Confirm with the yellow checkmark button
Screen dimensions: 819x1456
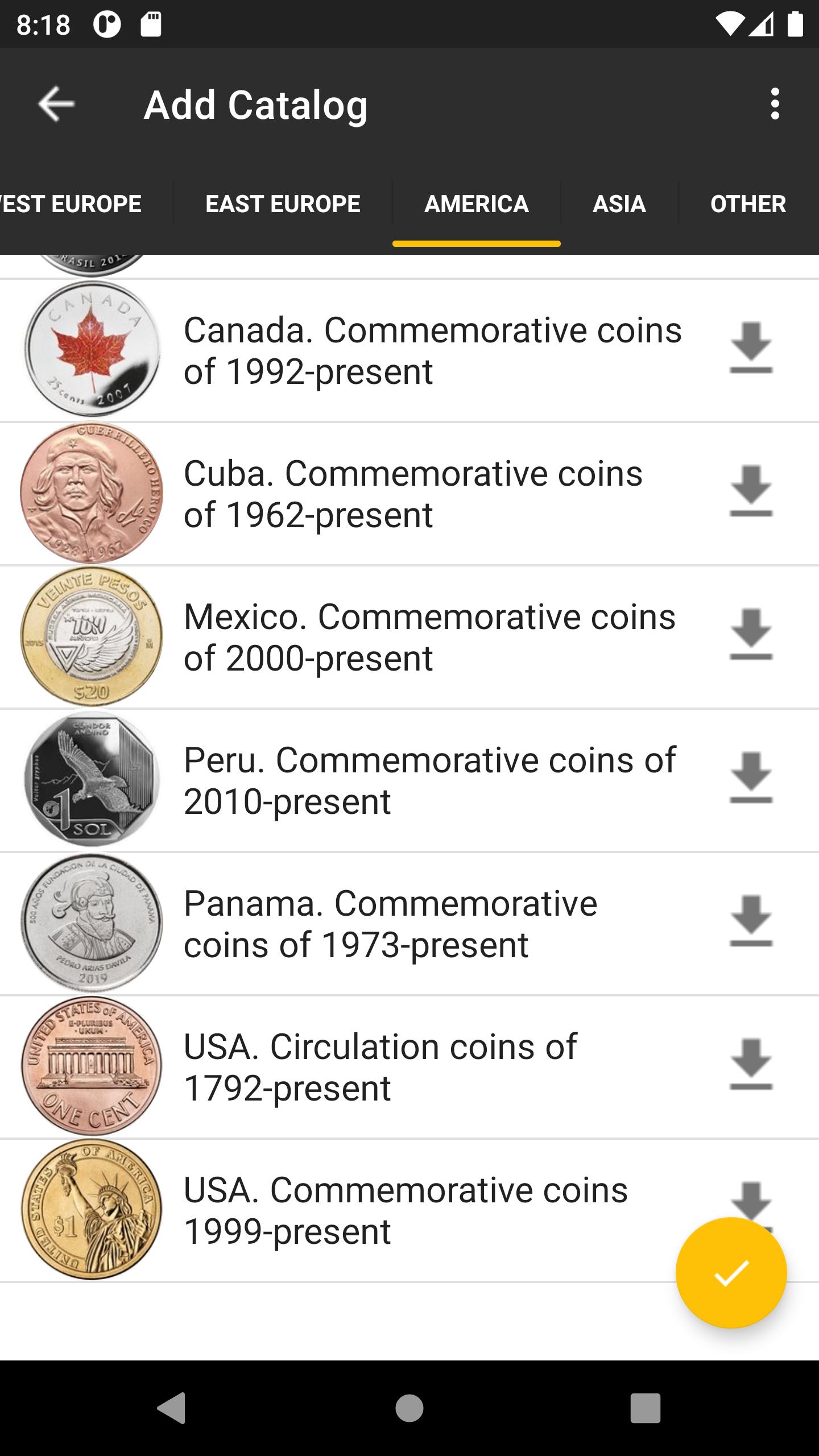pyautogui.click(x=731, y=1273)
